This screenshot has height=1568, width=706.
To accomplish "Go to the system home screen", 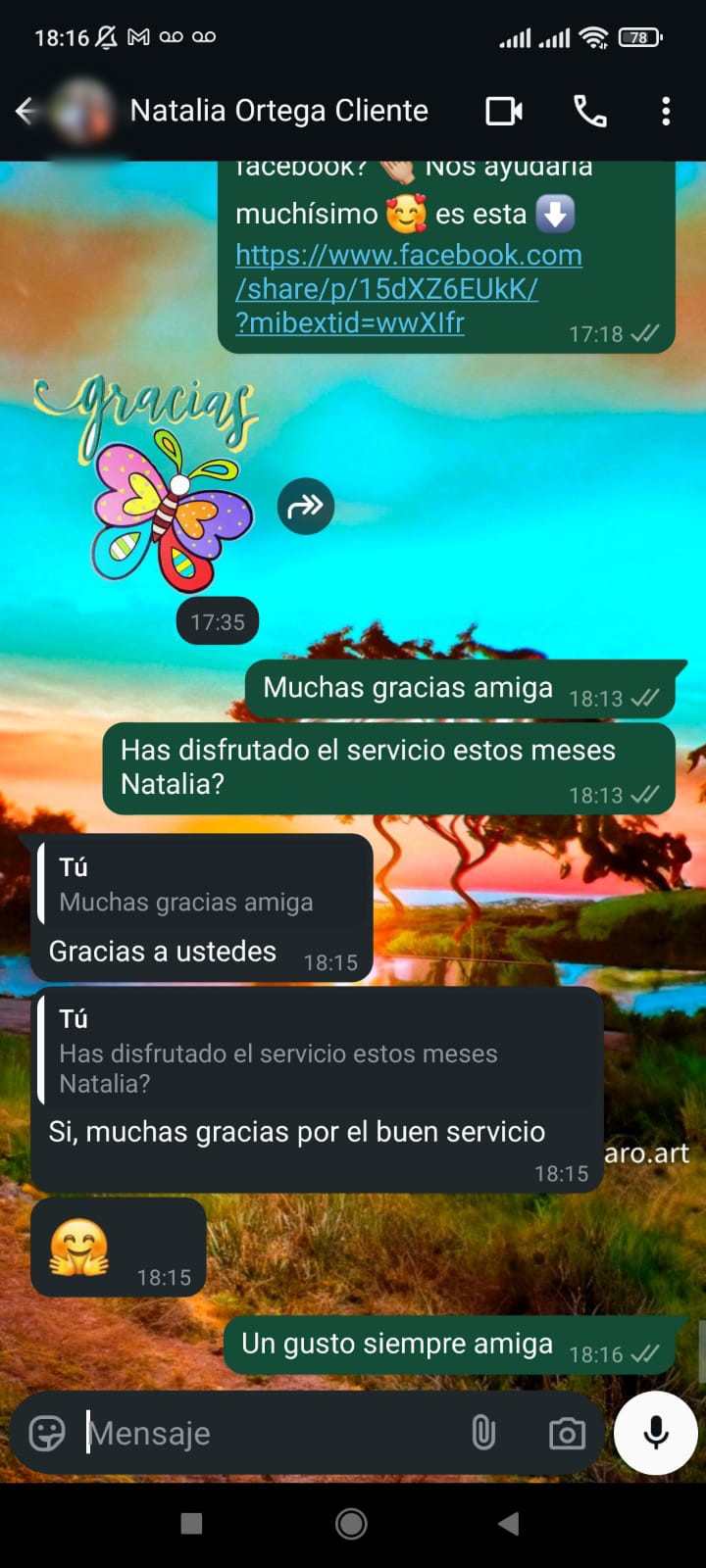I will pos(351,1523).
